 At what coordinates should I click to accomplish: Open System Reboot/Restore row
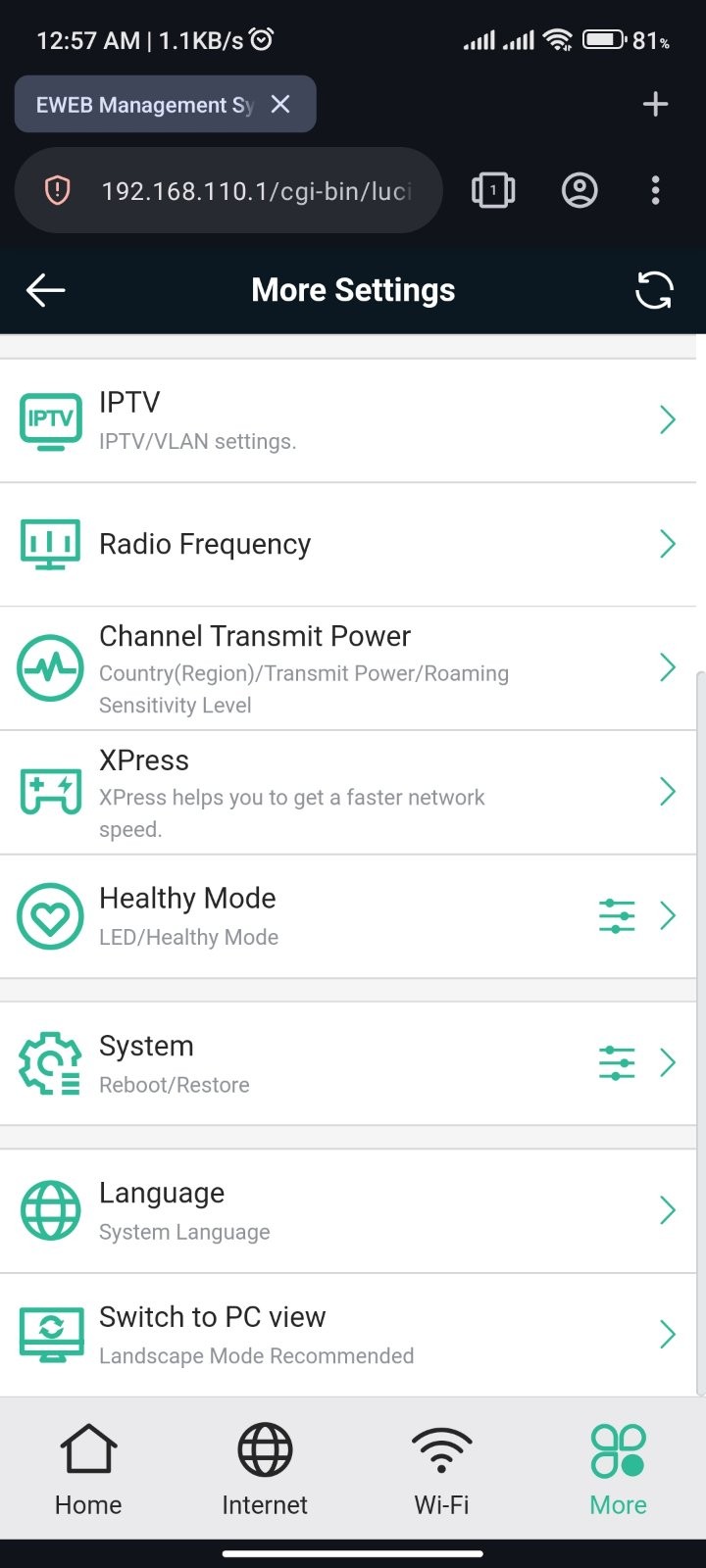(x=348, y=1063)
